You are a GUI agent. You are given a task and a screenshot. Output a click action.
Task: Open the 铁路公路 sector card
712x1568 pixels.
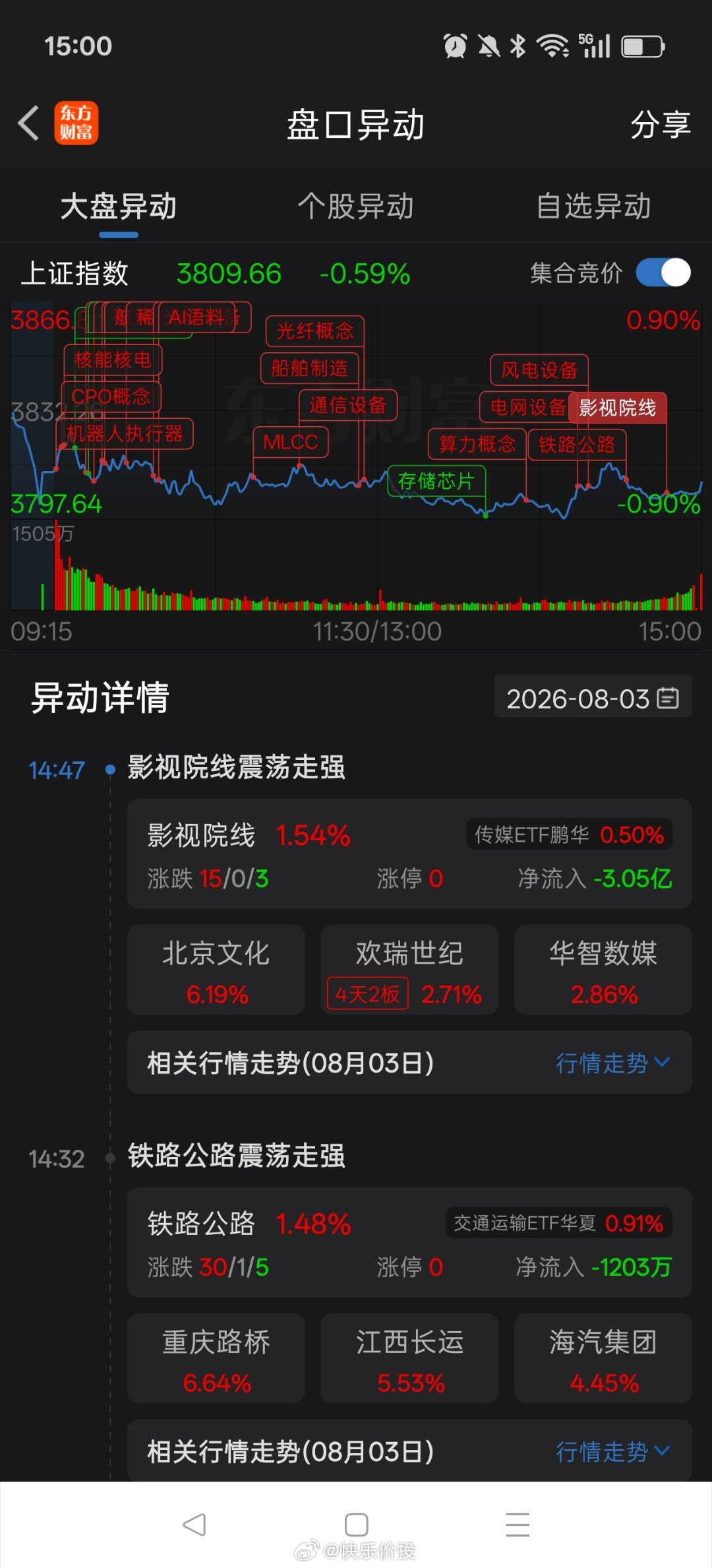point(409,1243)
